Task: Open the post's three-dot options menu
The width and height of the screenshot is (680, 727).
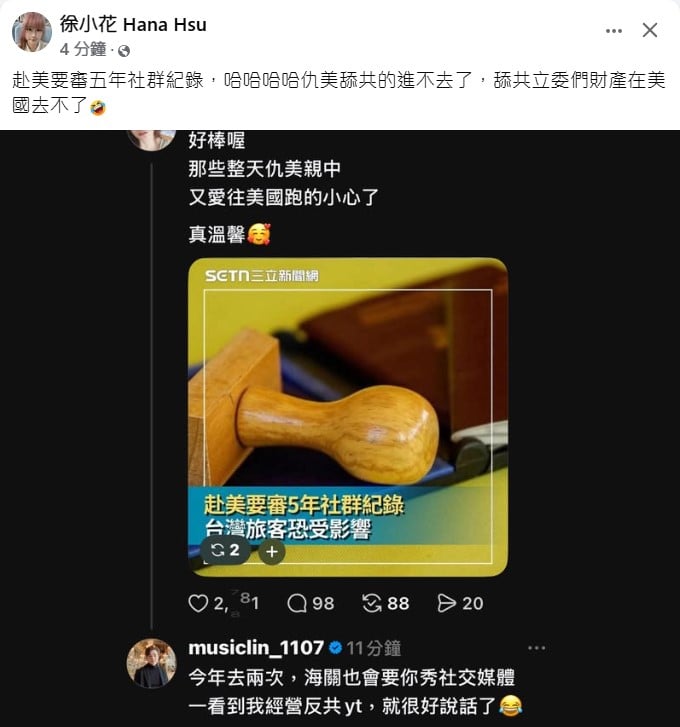Action: [x=614, y=31]
